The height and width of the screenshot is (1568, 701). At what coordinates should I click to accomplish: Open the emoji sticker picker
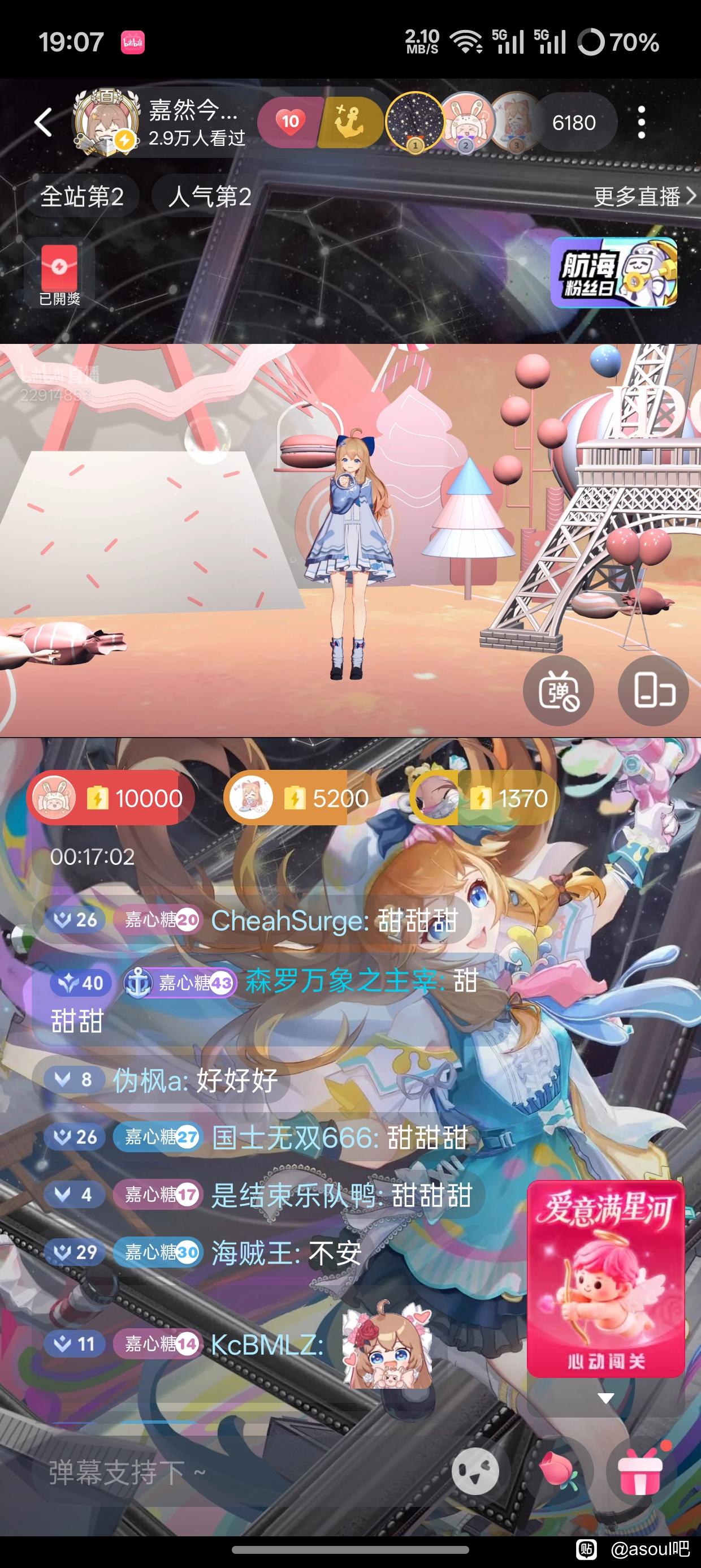(x=475, y=1471)
